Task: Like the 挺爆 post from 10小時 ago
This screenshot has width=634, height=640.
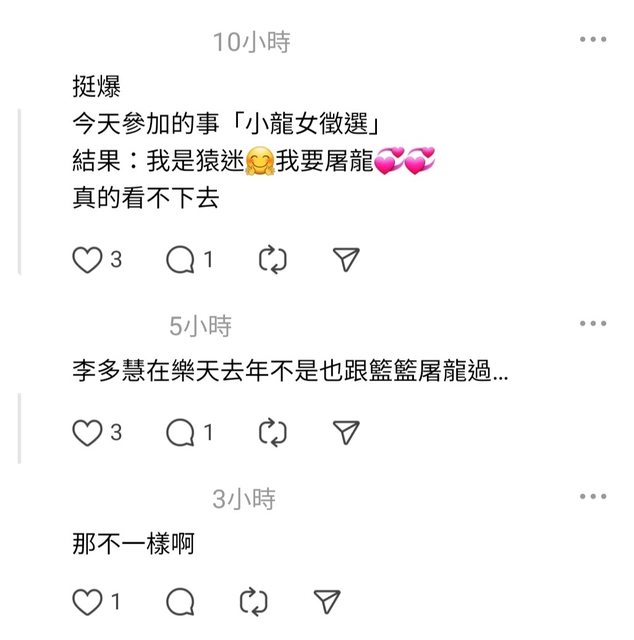Action: pyautogui.click(x=89, y=260)
